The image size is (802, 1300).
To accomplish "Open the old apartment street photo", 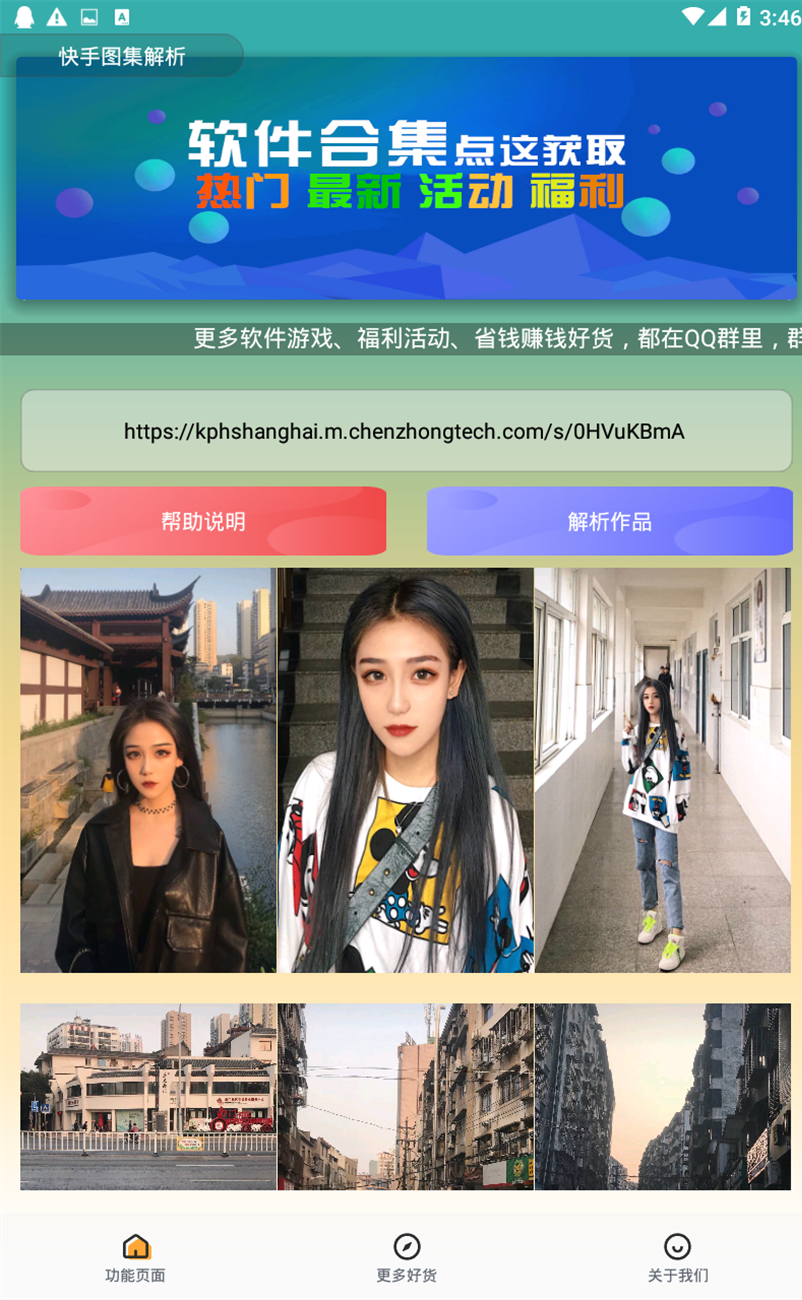I will click(405, 1097).
